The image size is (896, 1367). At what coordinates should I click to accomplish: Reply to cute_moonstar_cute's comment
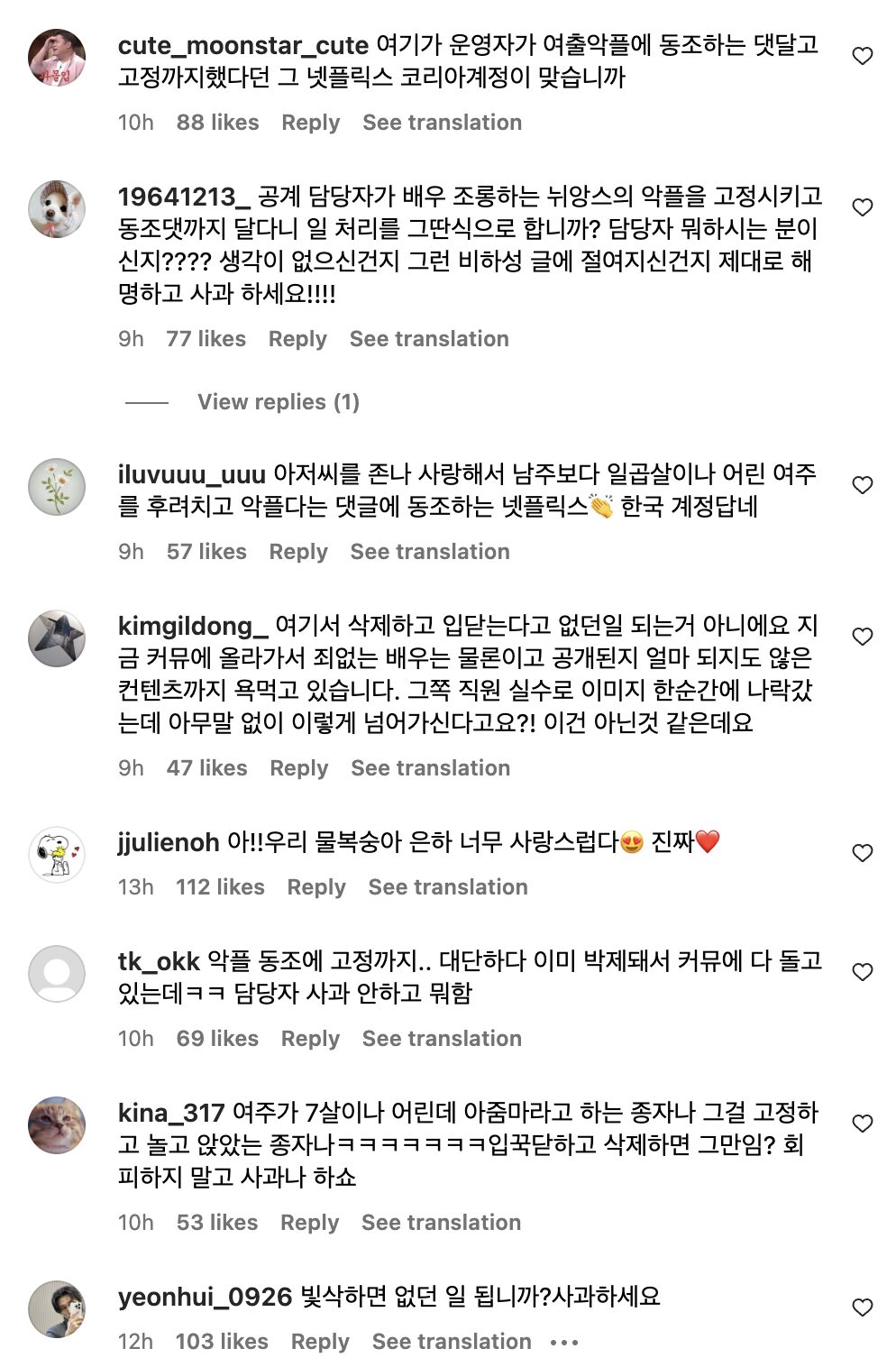click(x=310, y=123)
